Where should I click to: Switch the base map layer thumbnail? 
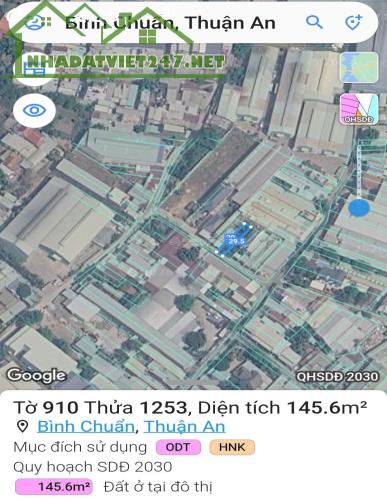[359, 68]
